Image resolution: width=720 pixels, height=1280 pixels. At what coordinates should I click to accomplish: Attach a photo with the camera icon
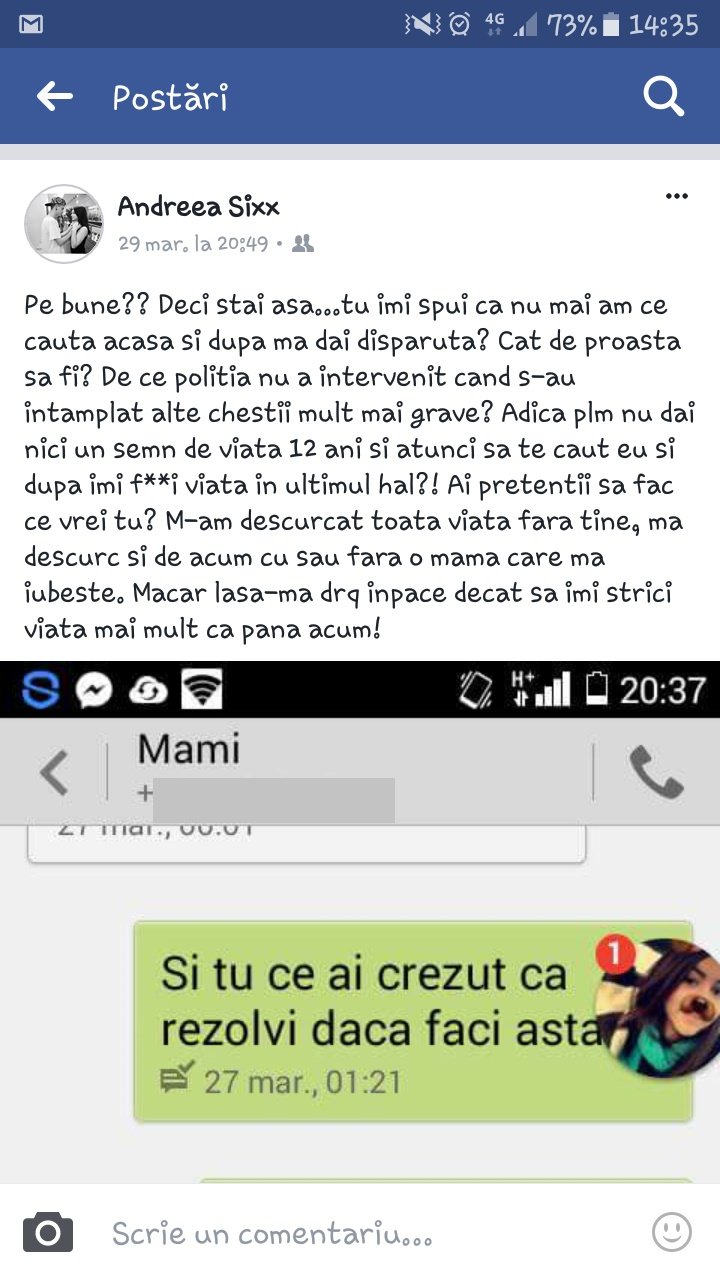point(48,1232)
